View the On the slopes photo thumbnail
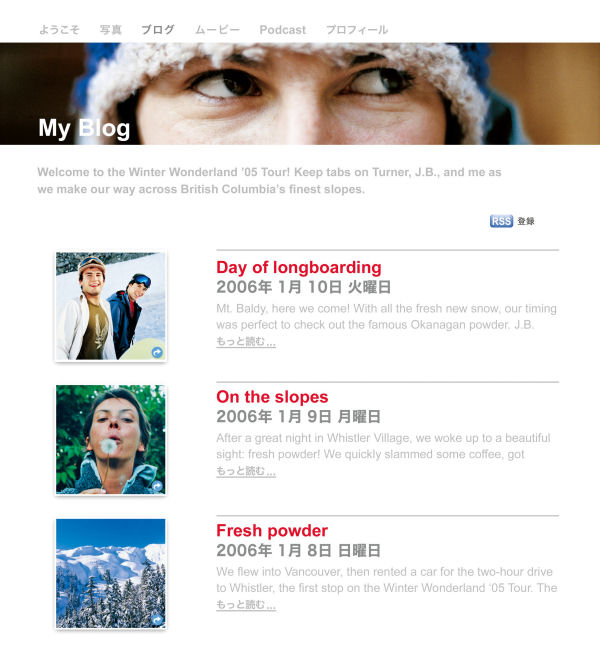Viewport: 600px width, 656px height. (x=111, y=439)
